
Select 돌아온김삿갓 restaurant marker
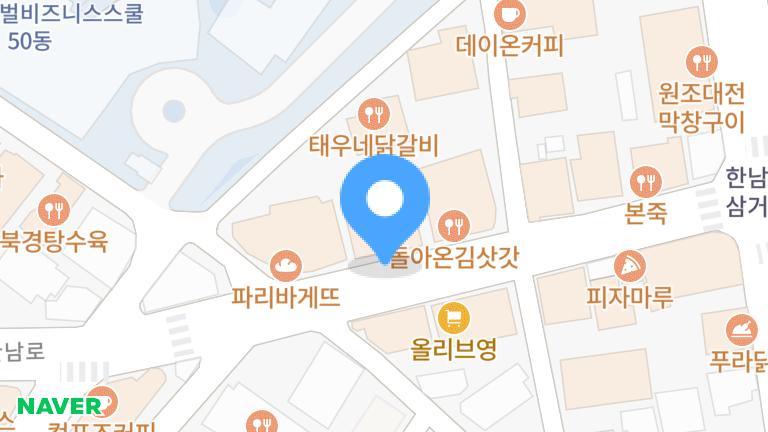tap(455, 224)
